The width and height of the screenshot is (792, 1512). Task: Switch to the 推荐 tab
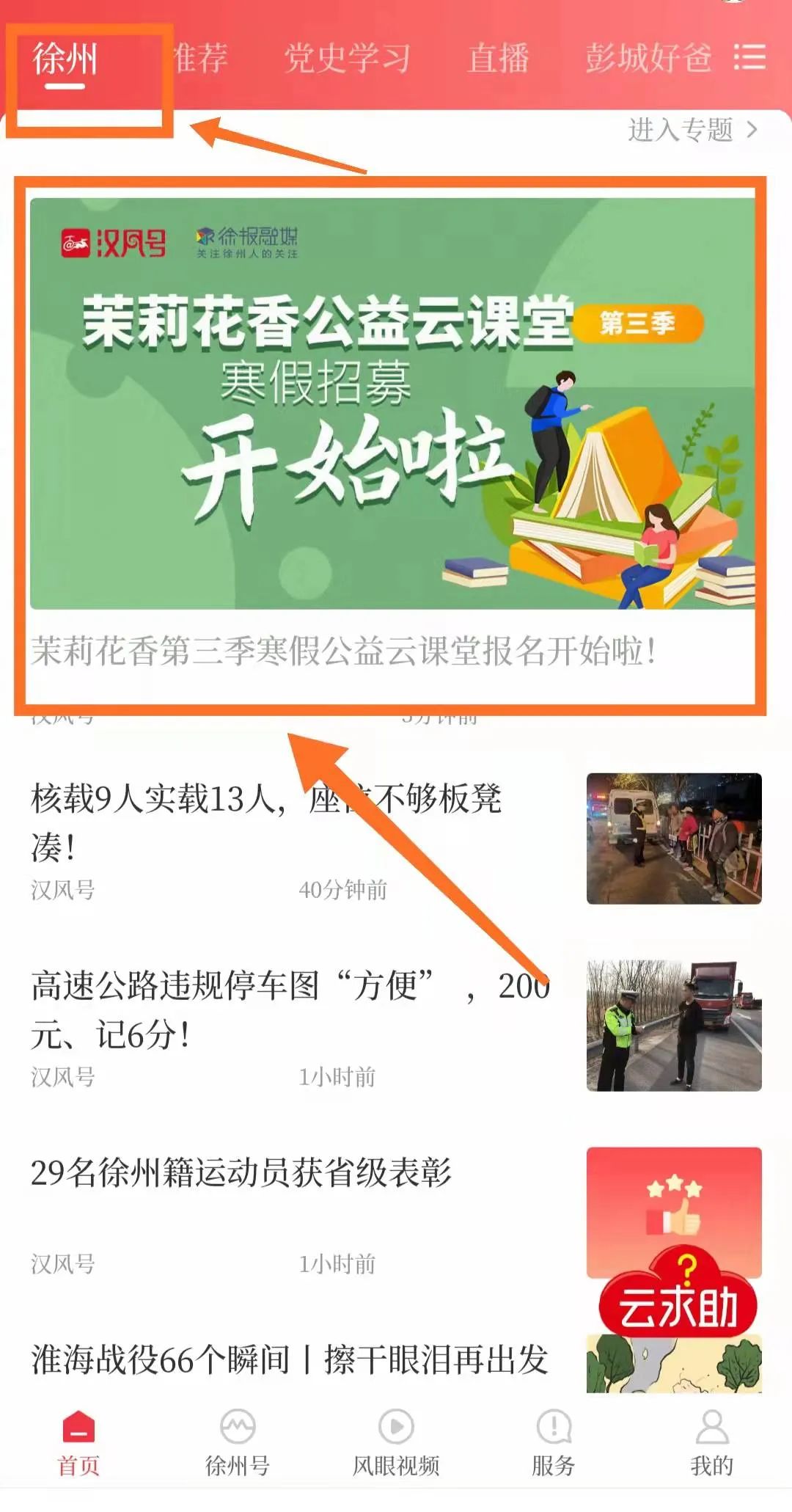pos(201,59)
